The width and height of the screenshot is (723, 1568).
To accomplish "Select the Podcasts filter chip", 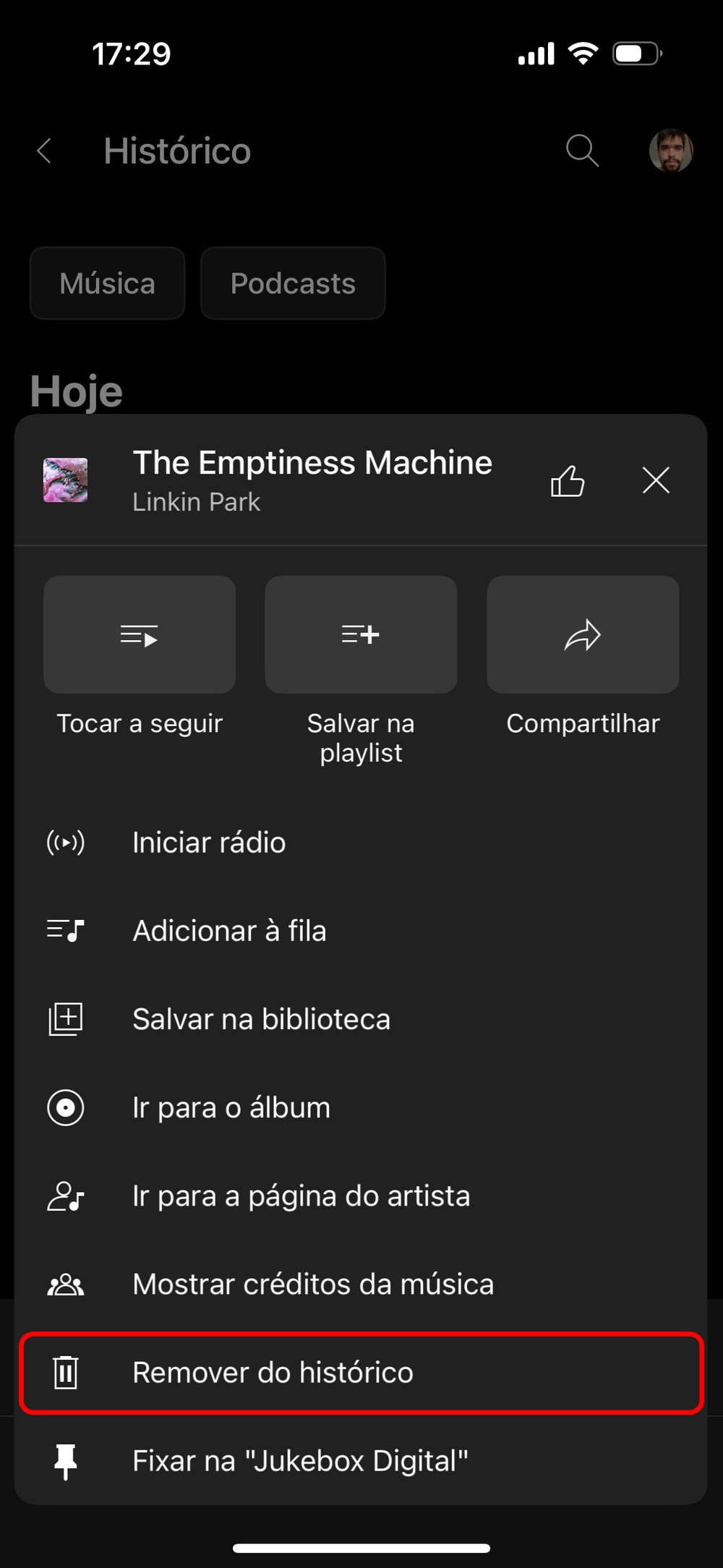I will [x=293, y=284].
